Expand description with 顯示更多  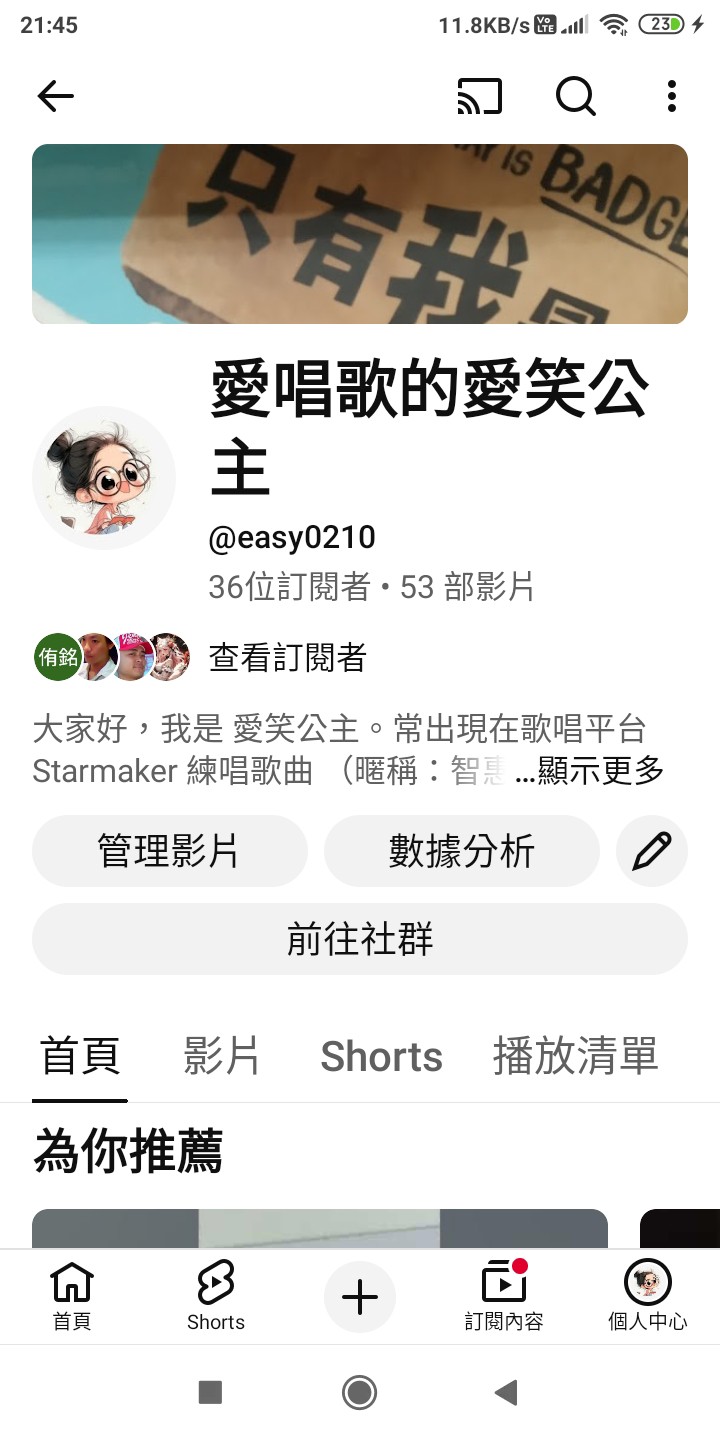[601, 771]
